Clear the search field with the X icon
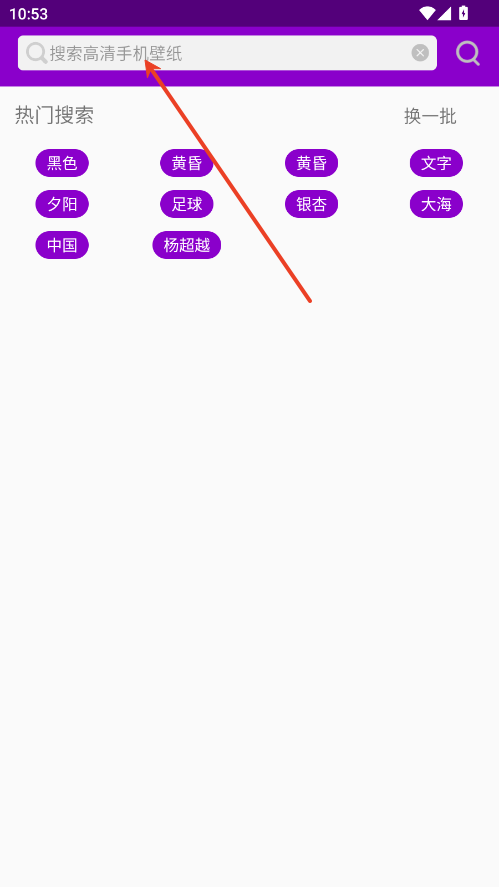Viewport: 499px width, 887px height. [x=420, y=53]
